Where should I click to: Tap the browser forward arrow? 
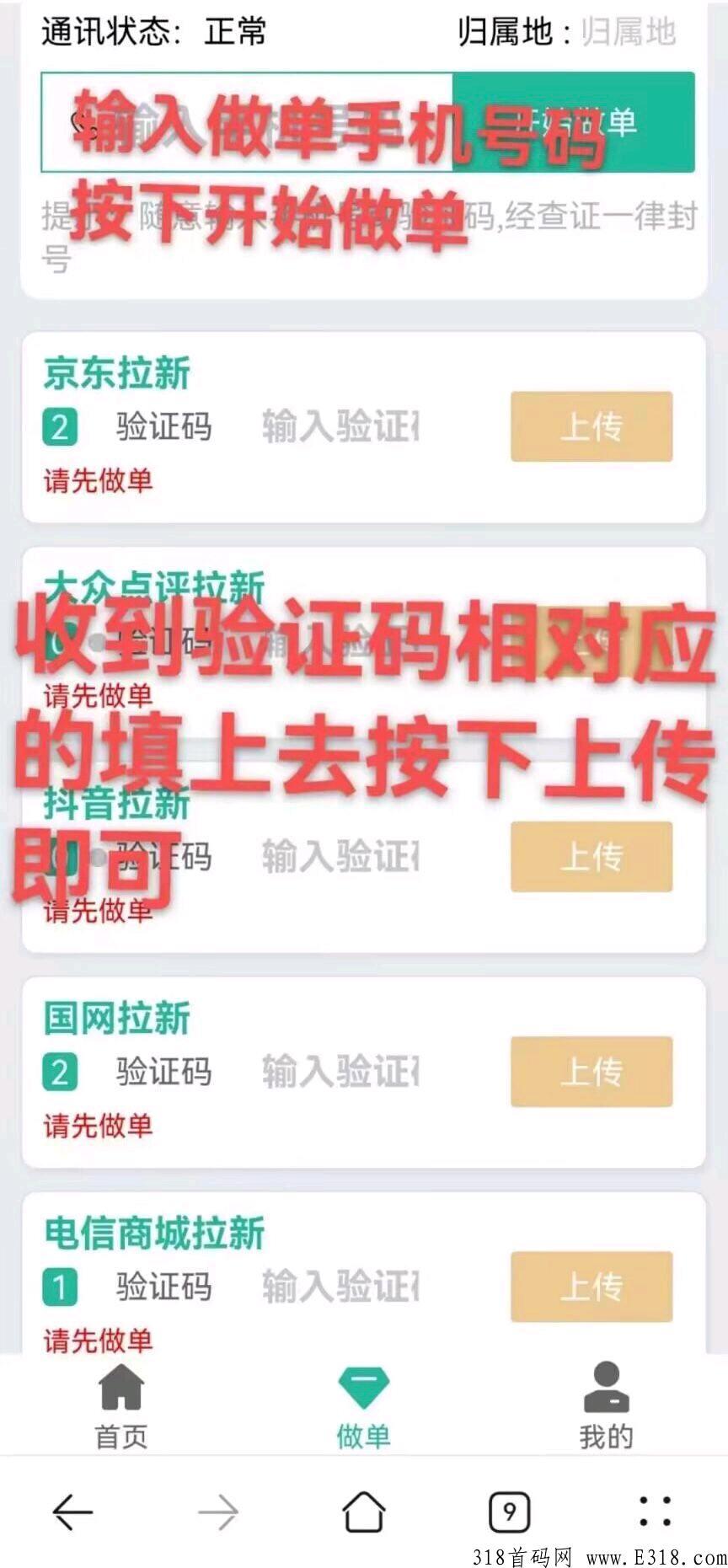[218, 1511]
